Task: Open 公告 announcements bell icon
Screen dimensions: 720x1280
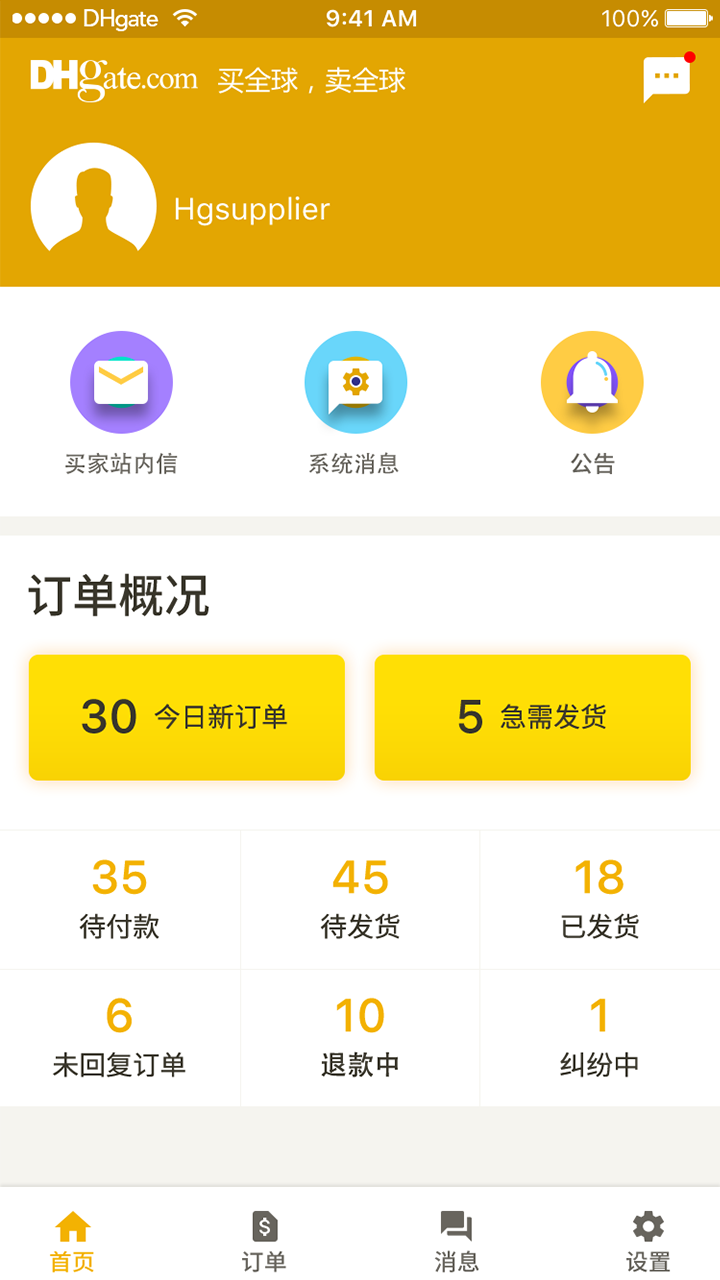Action: [592, 381]
